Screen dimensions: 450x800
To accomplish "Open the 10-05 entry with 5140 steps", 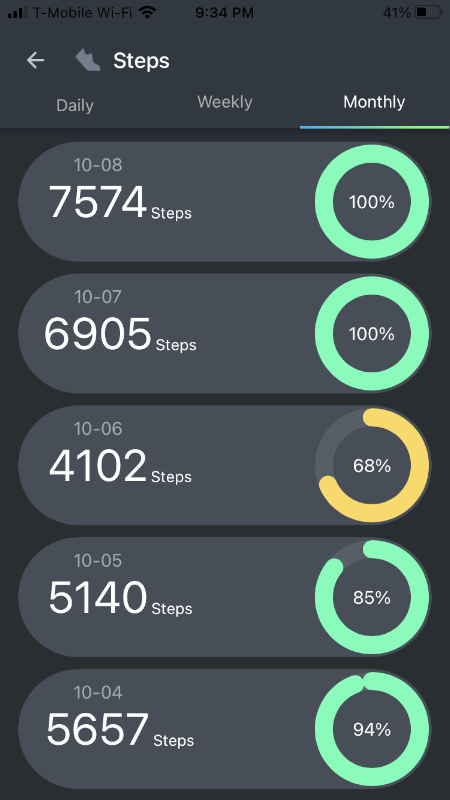I will click(x=225, y=597).
